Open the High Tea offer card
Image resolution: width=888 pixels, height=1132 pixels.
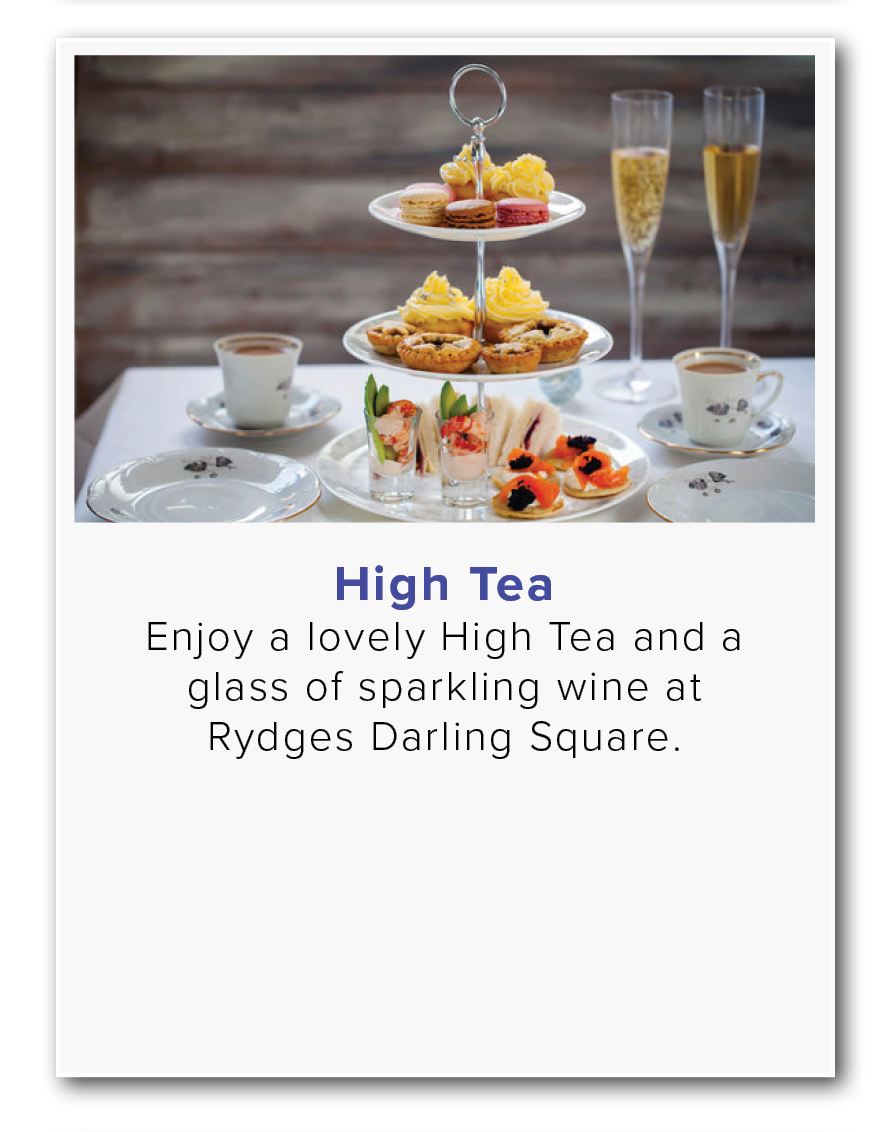[x=444, y=585]
